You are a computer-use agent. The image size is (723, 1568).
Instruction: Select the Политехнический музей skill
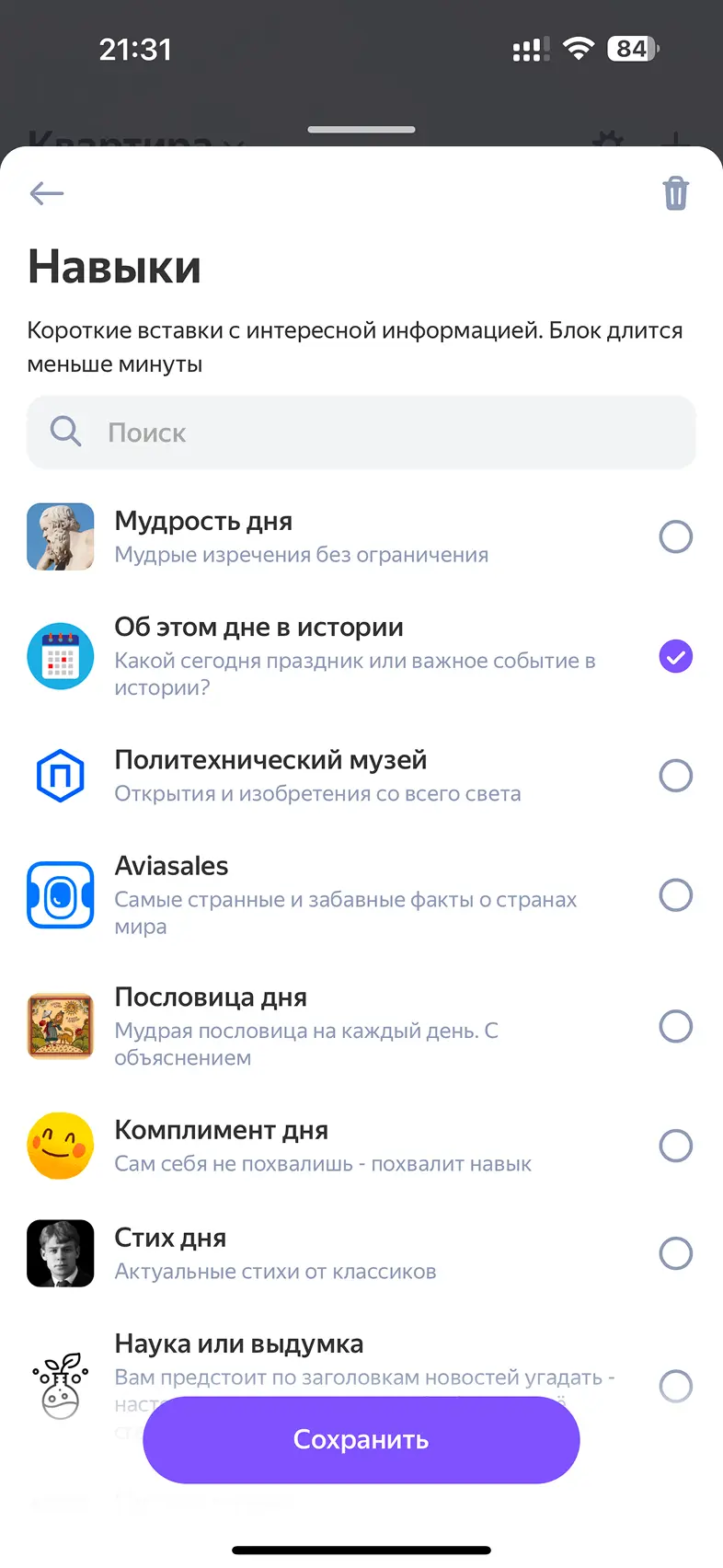click(675, 776)
